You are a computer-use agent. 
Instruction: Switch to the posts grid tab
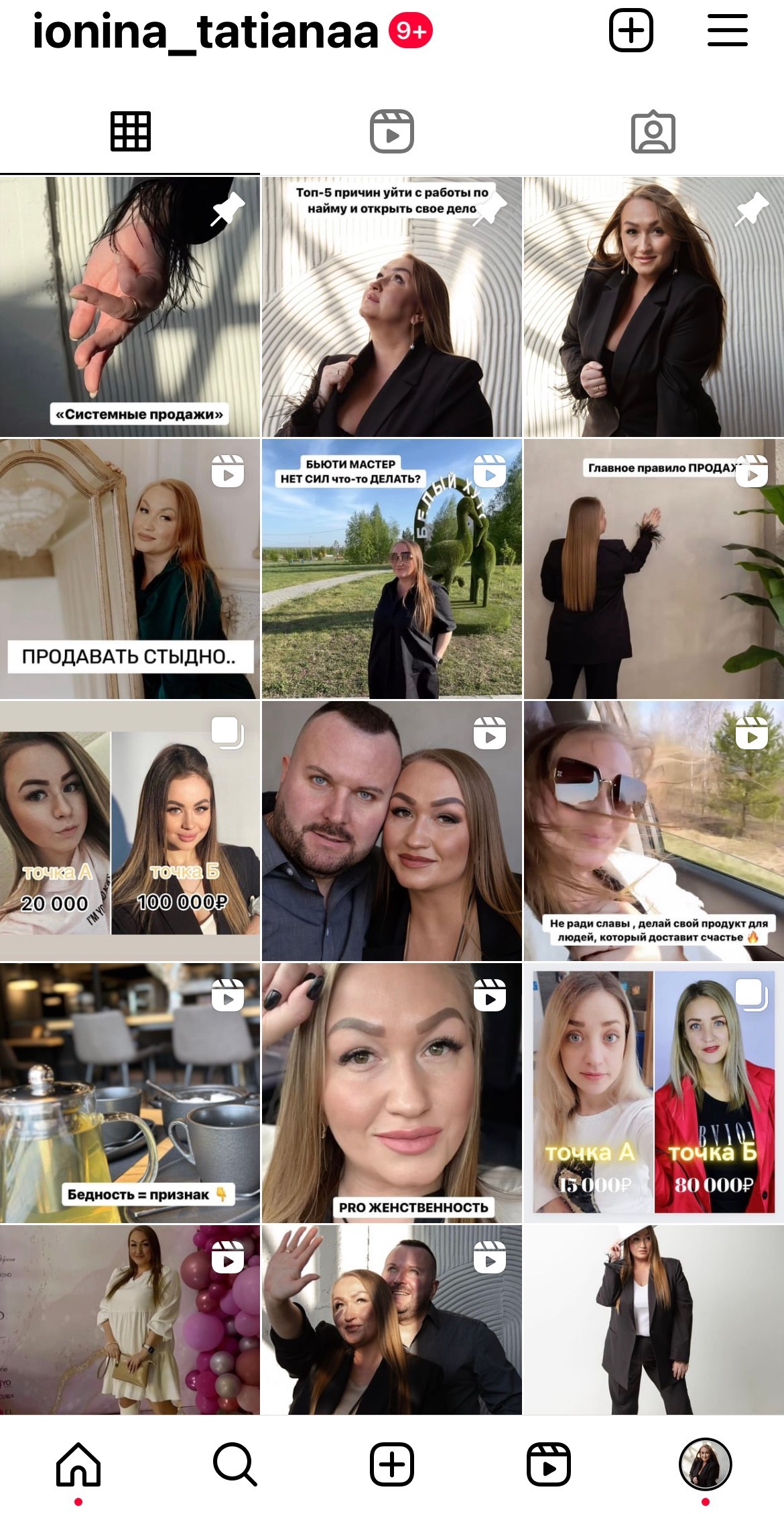pos(130,131)
